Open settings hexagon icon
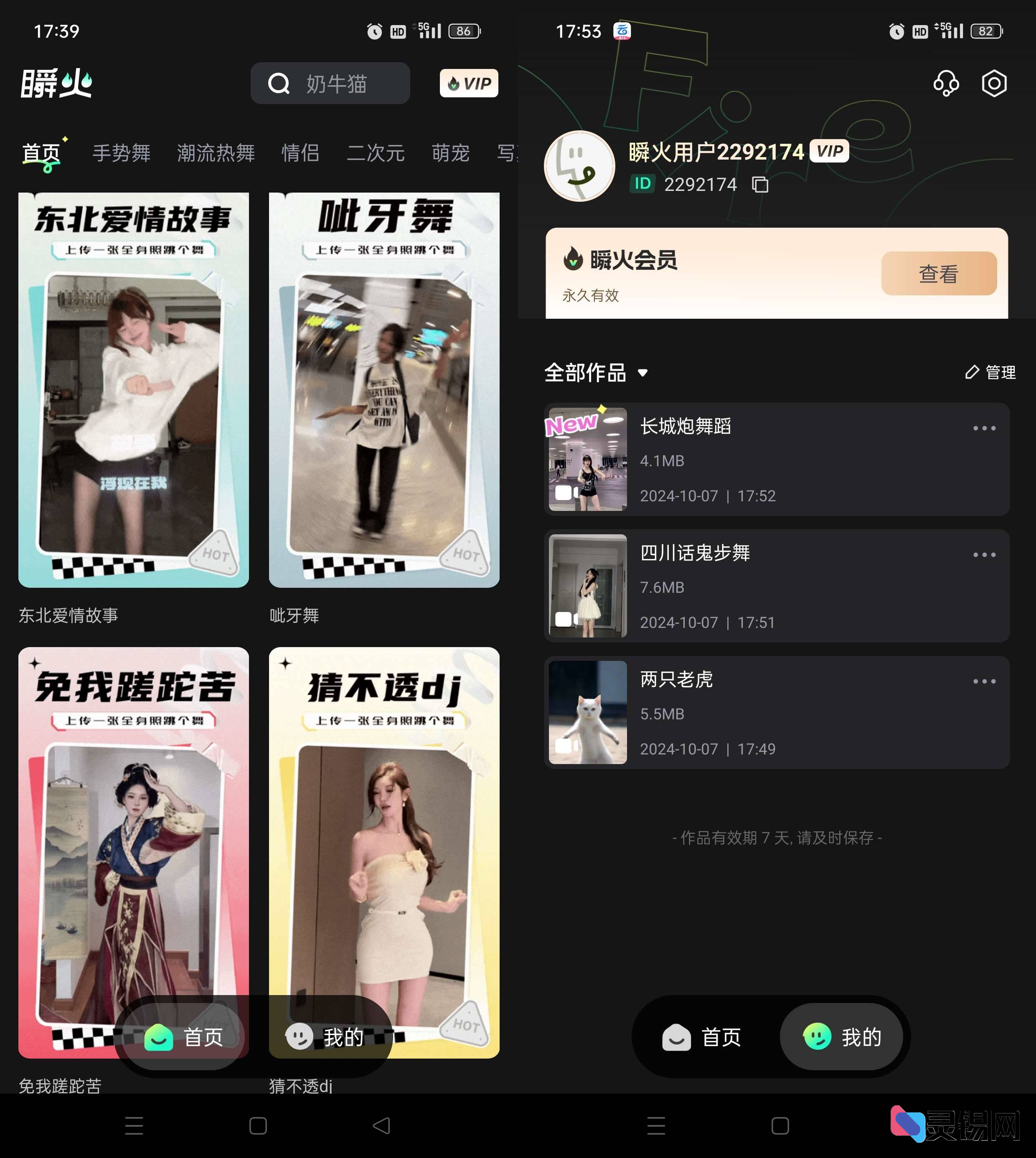Viewport: 1036px width, 1158px height. tap(994, 84)
